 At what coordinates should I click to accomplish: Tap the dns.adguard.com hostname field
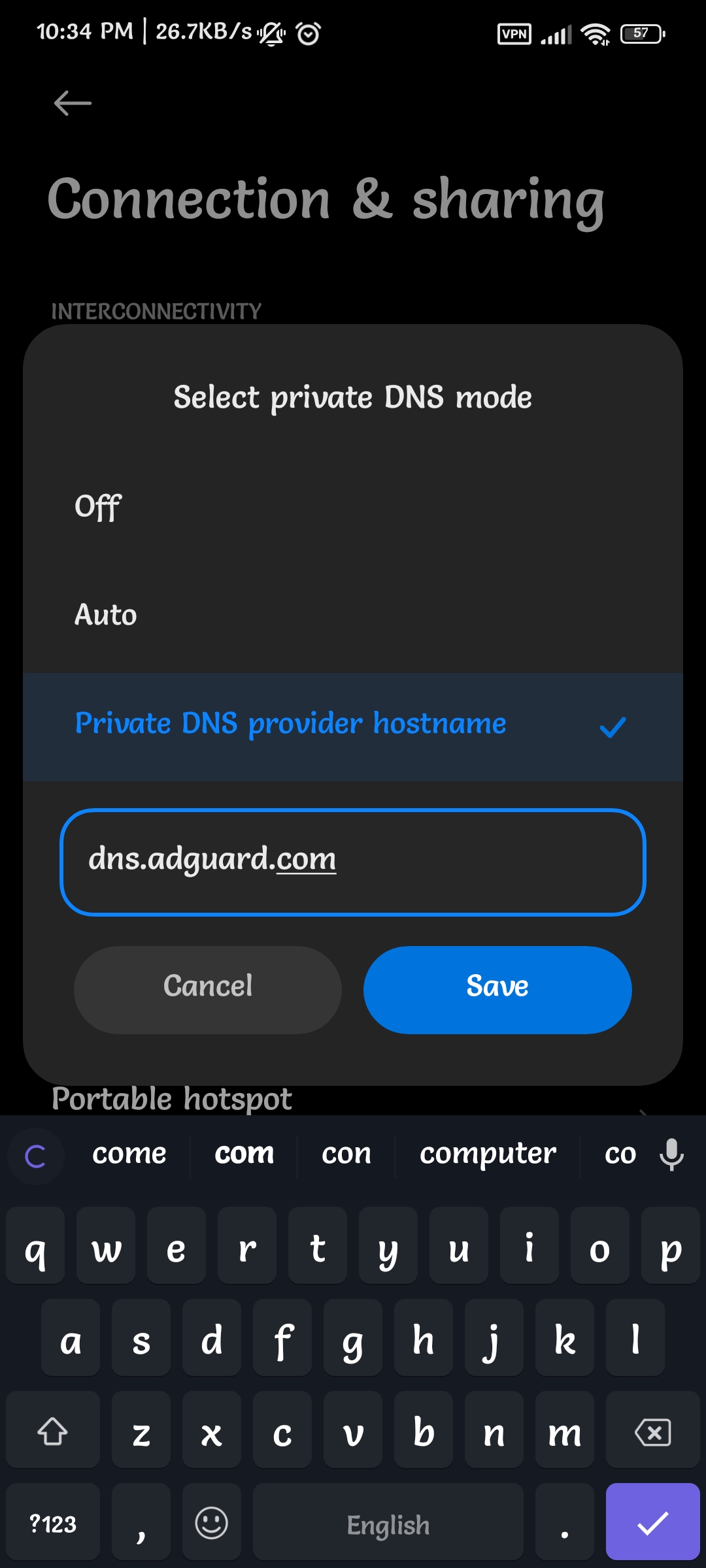(x=353, y=862)
